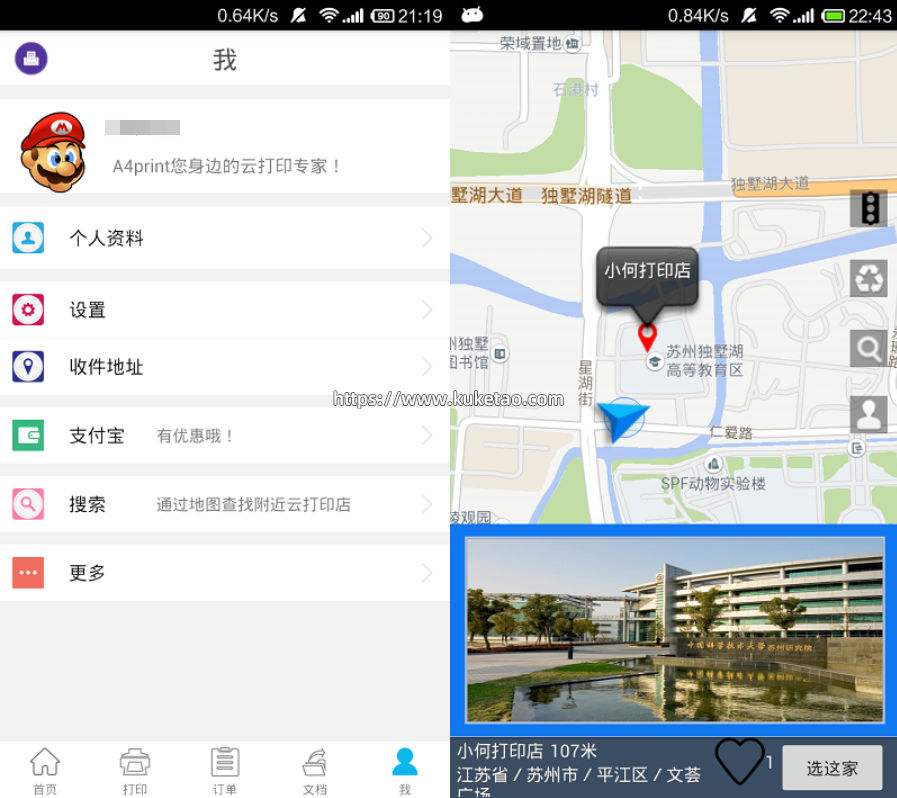
Task: Open 个人资料 profile row
Action: 224,238
